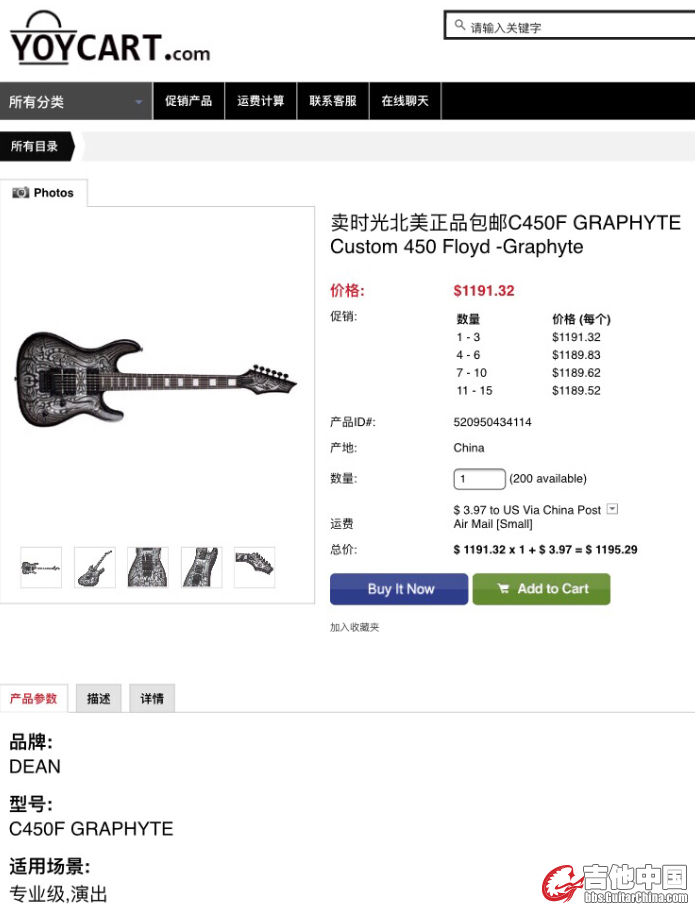
Task: Edit the quantity field
Action: click(479, 479)
